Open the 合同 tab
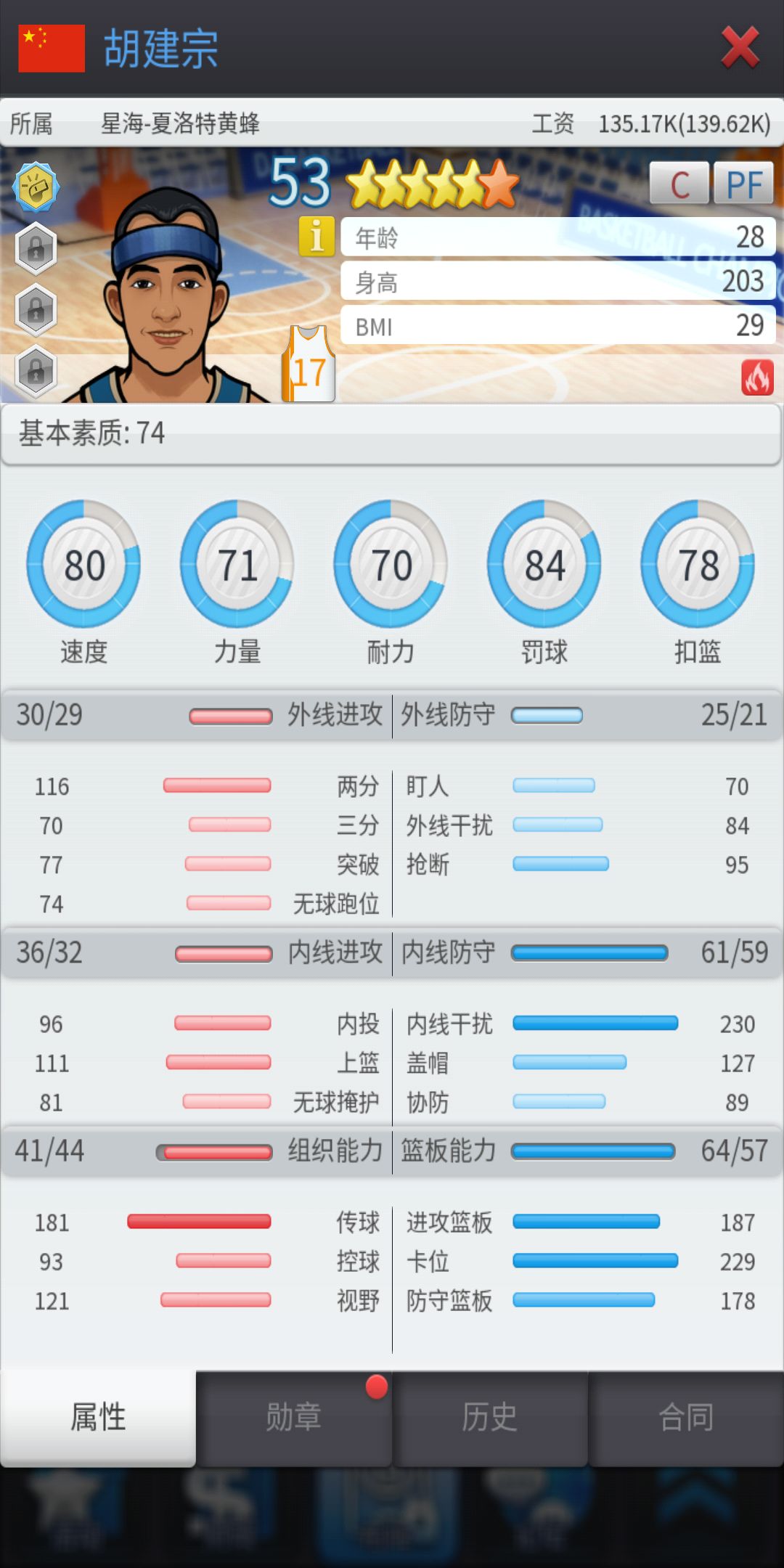Image resolution: width=784 pixels, height=1568 pixels. (686, 1417)
